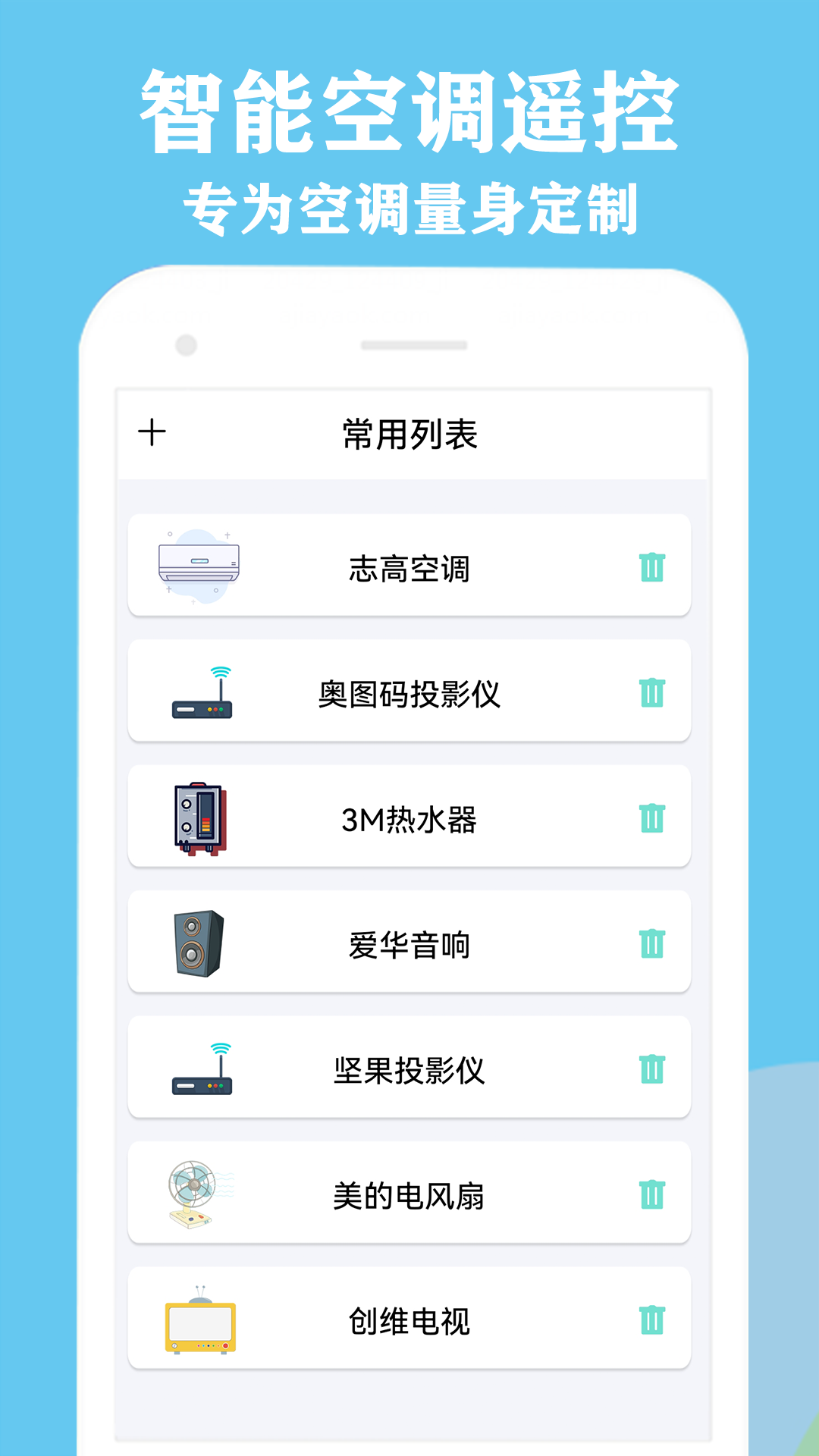The width and height of the screenshot is (819, 1456).
Task: Delete the 志高空调 remote entry
Action: click(651, 565)
